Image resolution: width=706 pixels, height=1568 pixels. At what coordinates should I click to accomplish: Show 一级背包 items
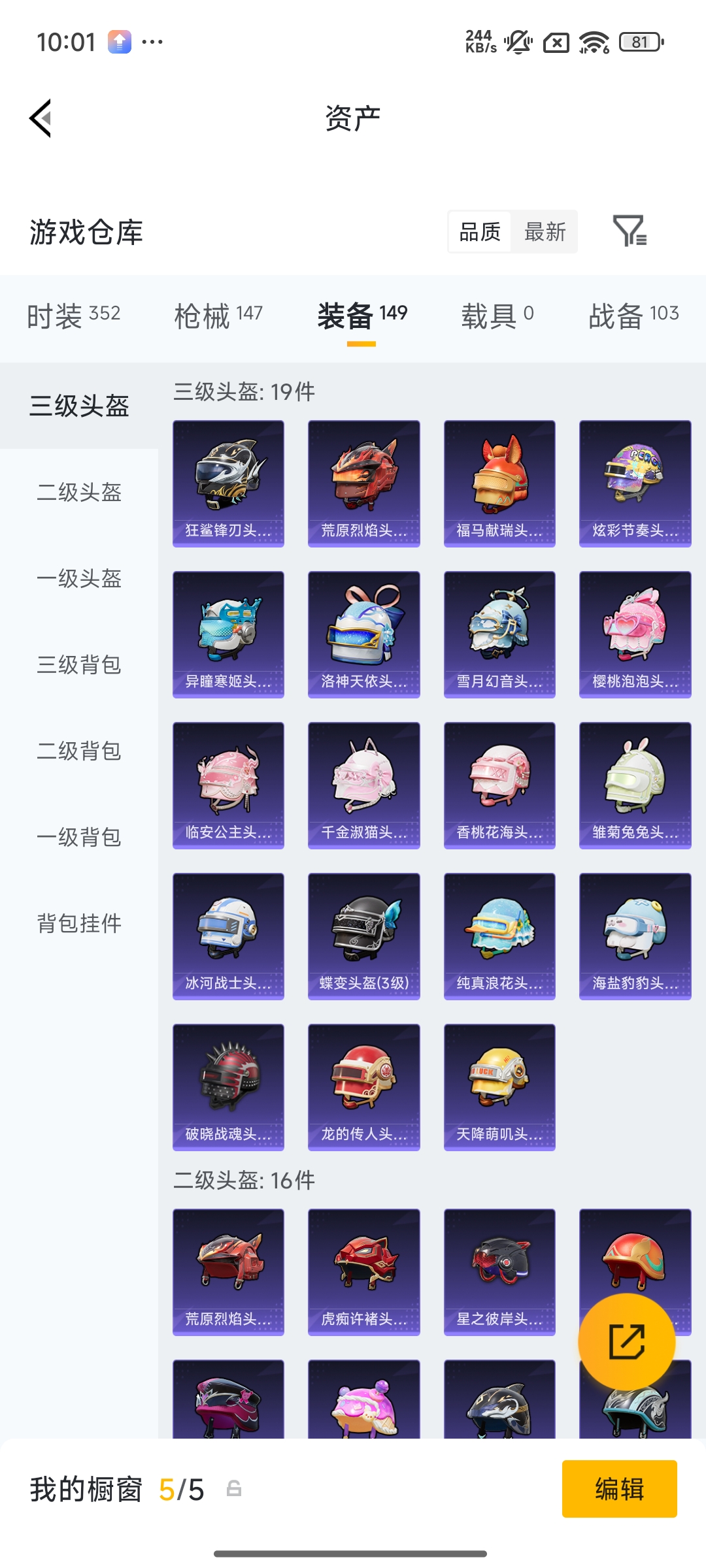point(78,837)
